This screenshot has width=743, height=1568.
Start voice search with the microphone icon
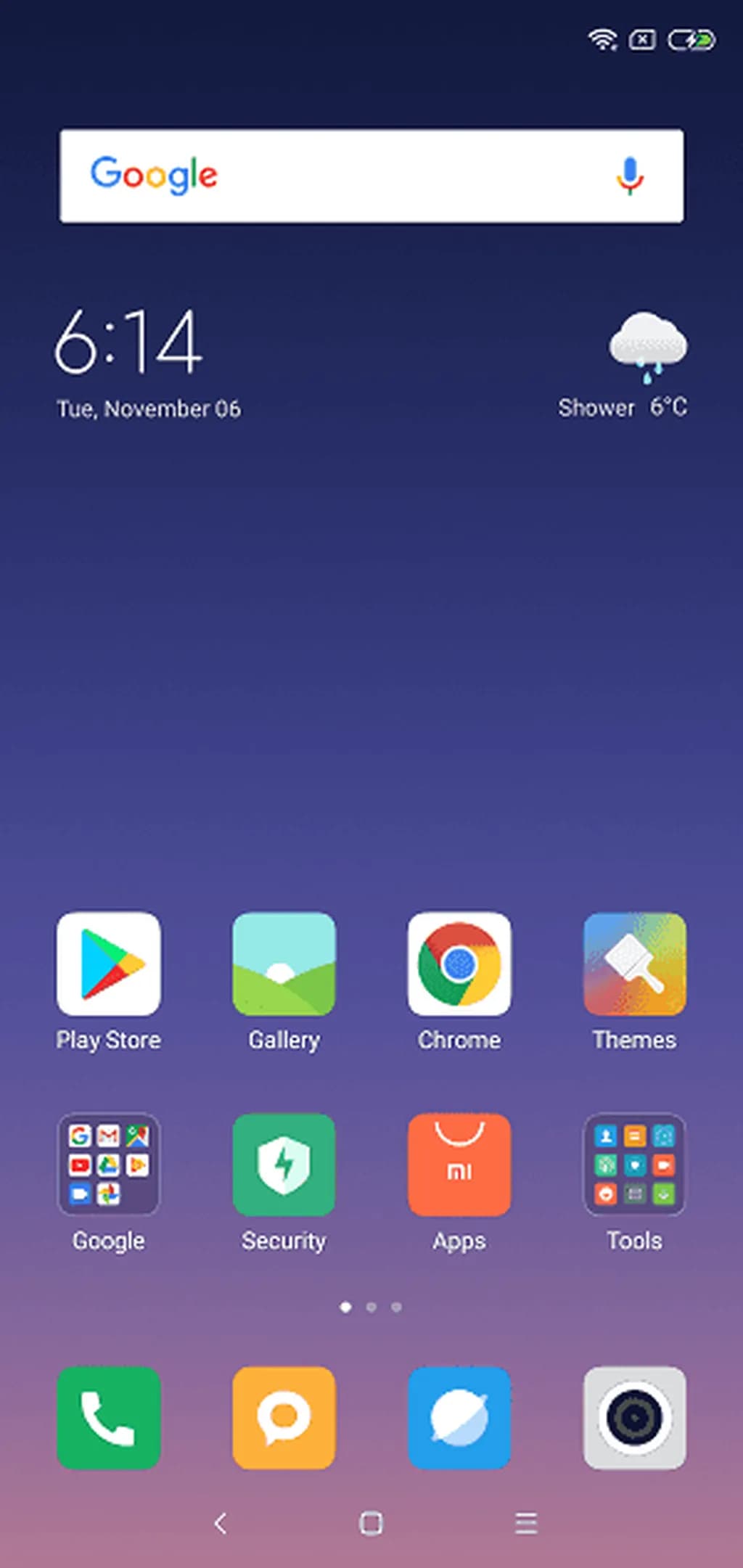tap(629, 176)
